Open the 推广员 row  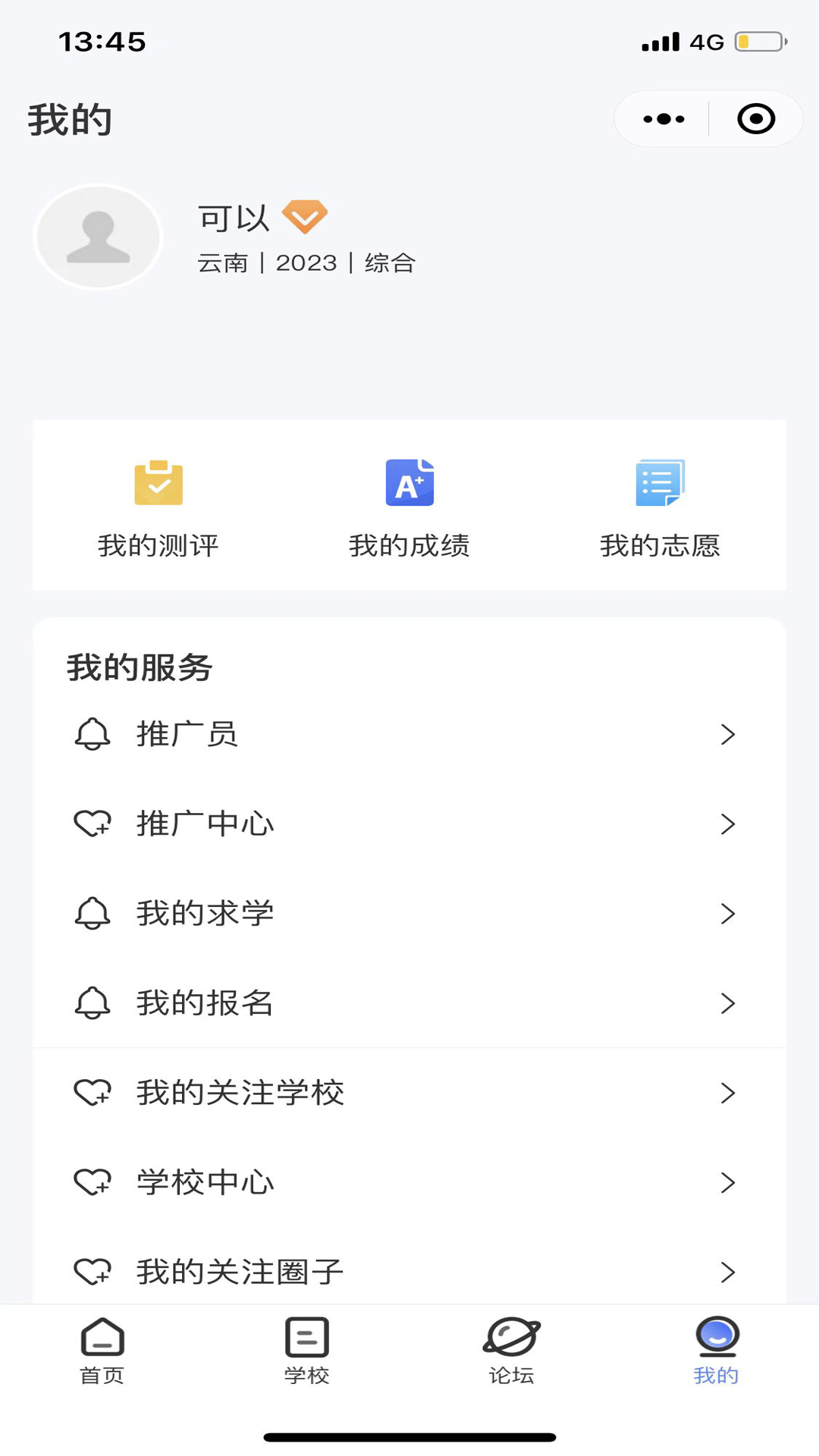pos(409,734)
